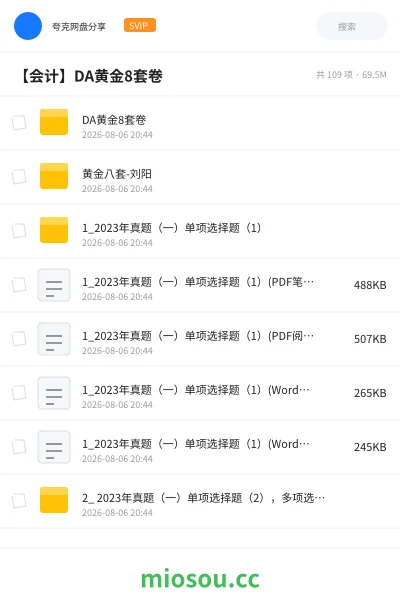Open the 黄金八套-刘阳 folder
Viewport: 400px width, 600px height.
[x=200, y=177]
